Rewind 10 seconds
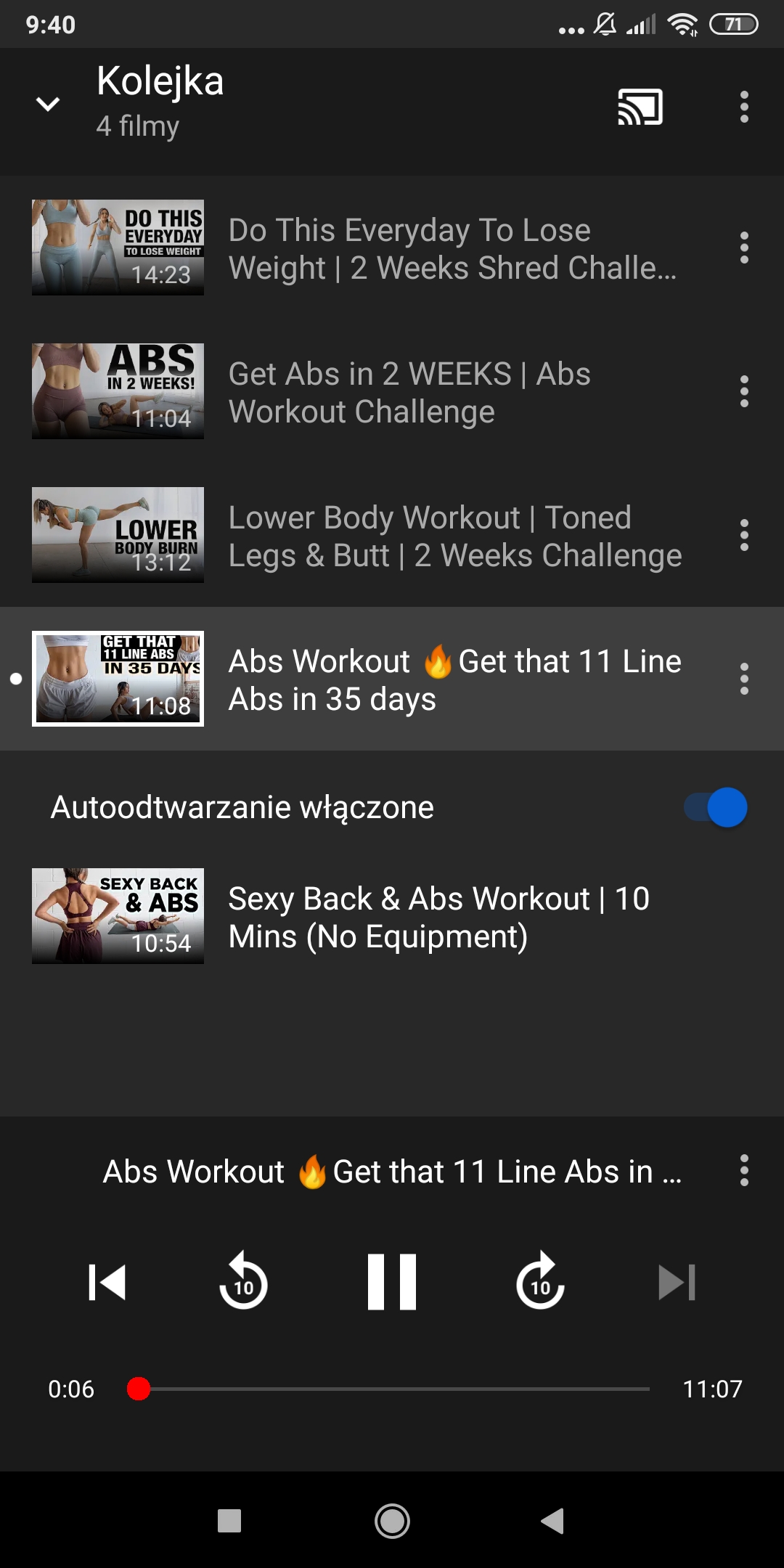This screenshot has width=784, height=1568. pyautogui.click(x=243, y=1281)
